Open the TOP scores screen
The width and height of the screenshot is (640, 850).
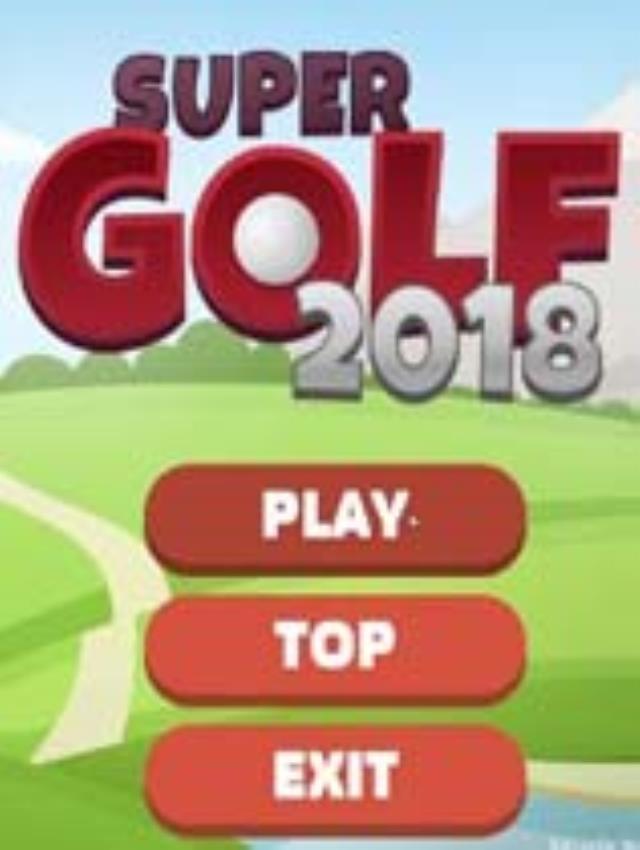[335, 646]
